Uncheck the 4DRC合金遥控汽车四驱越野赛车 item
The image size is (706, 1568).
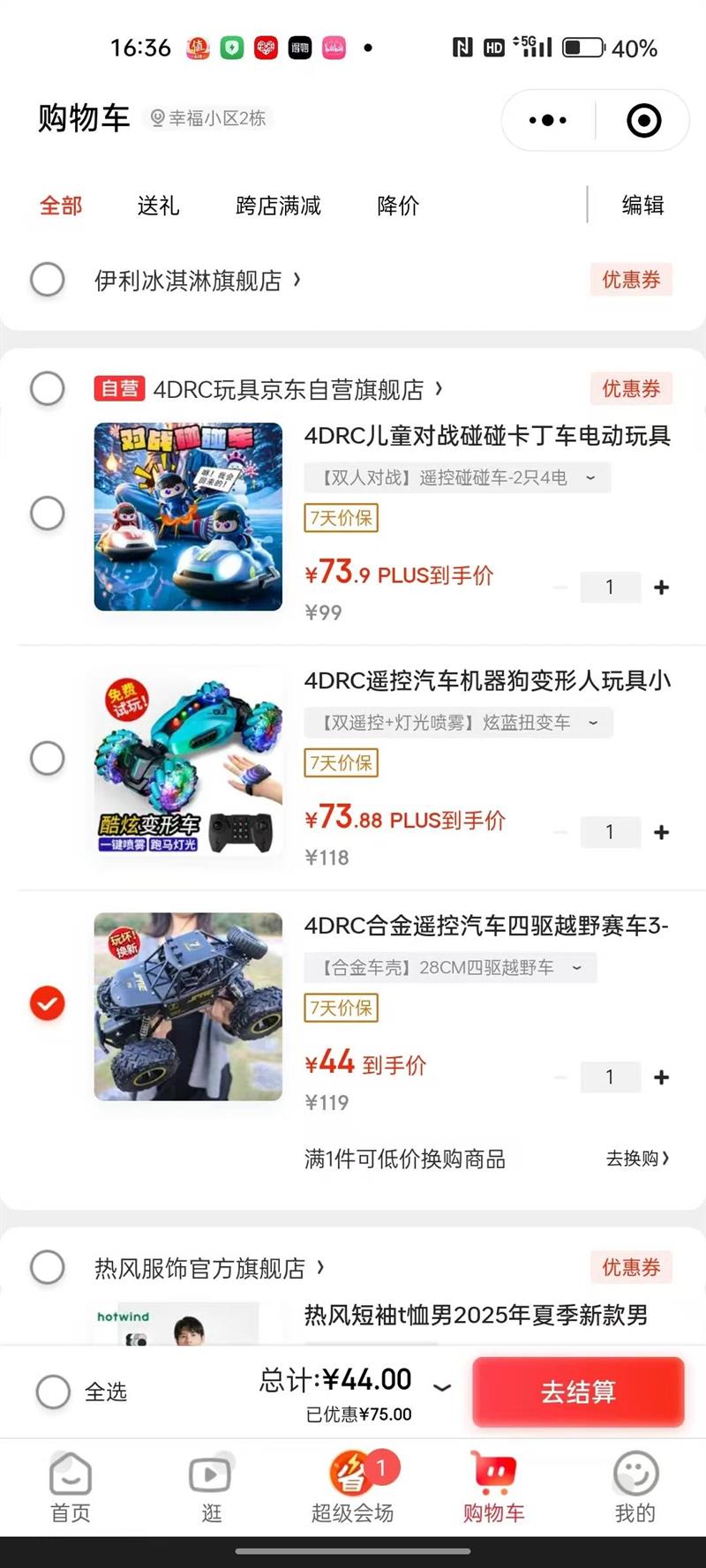point(48,1003)
